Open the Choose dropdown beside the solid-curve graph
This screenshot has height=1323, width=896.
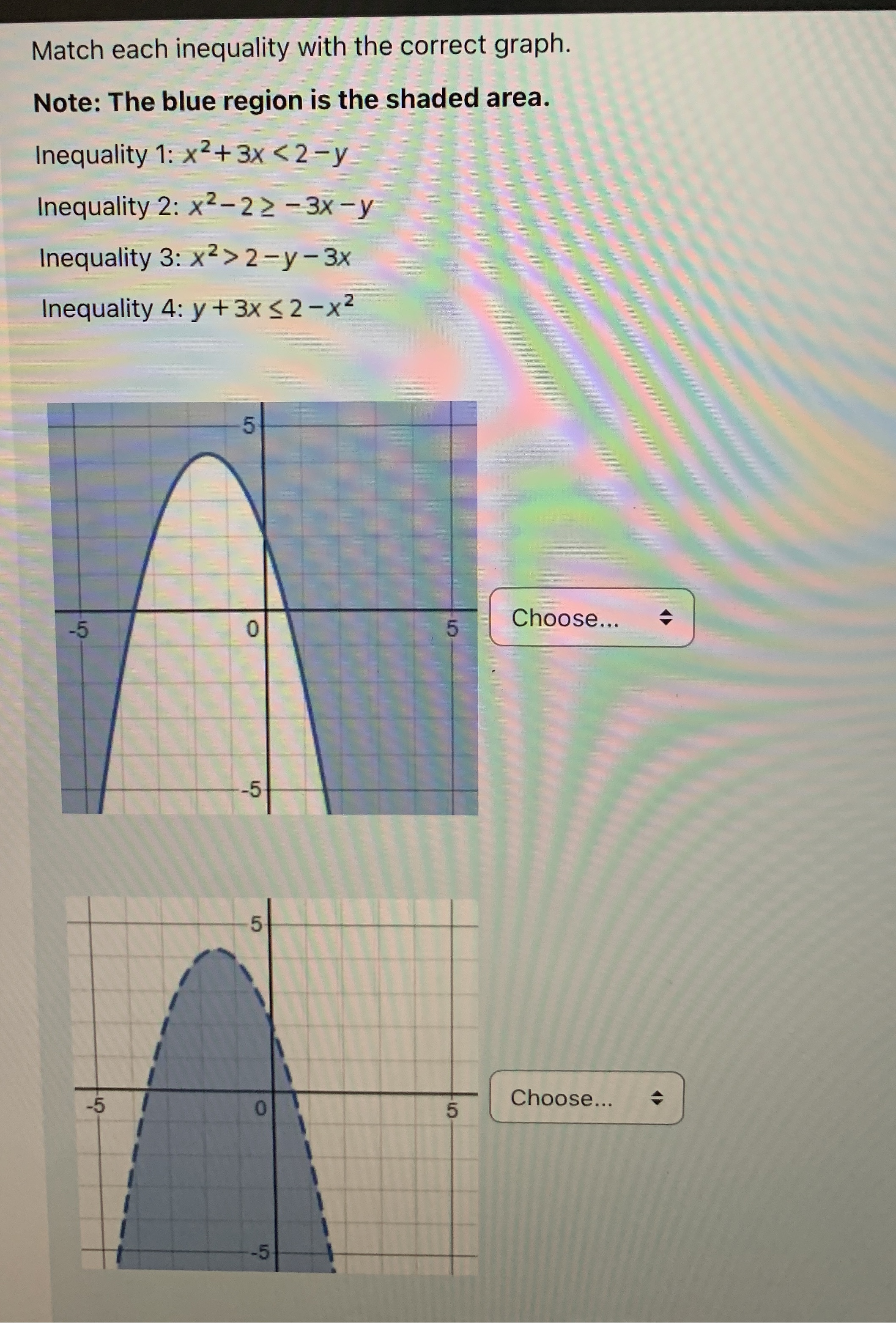592,618
